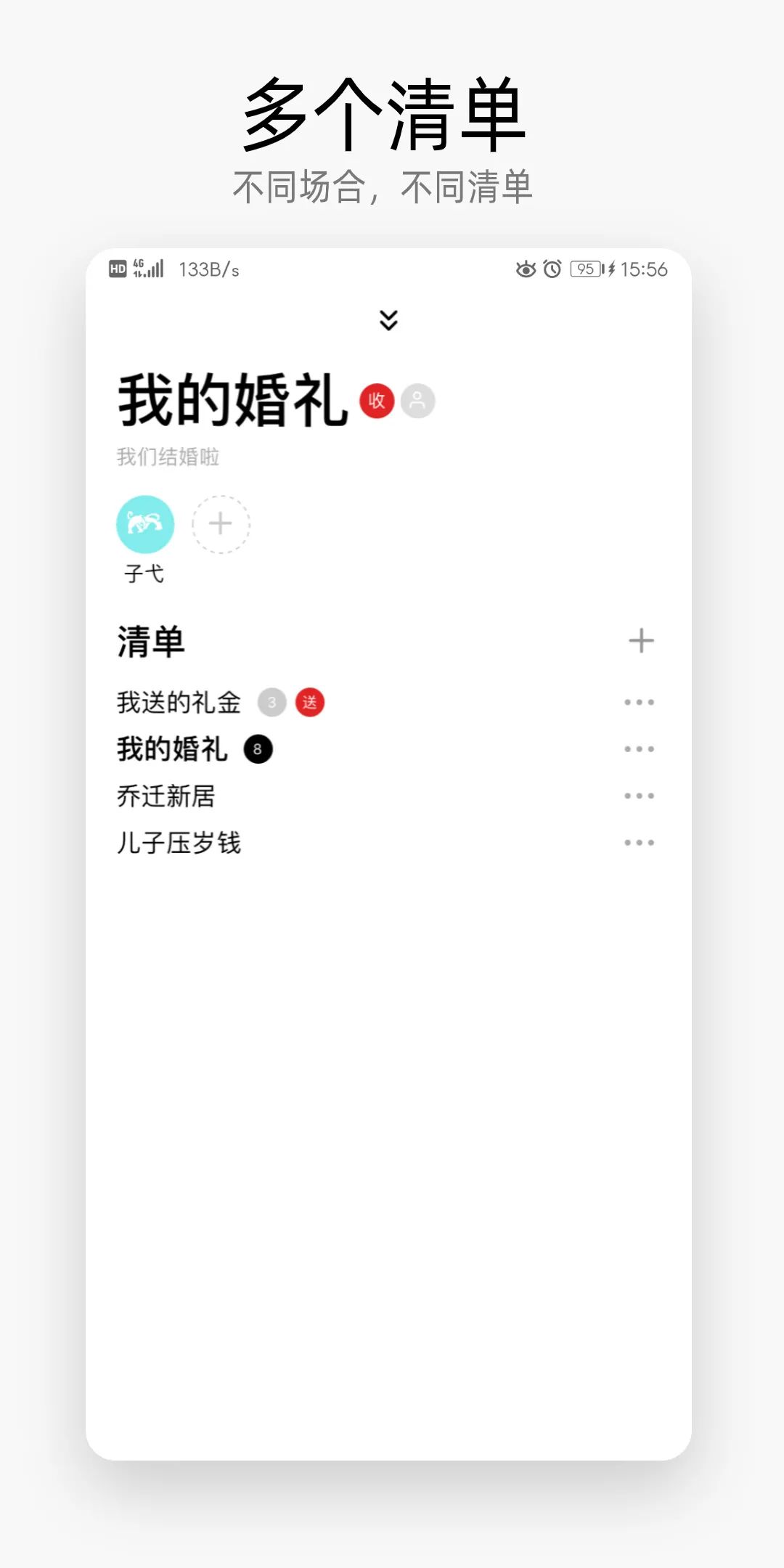
Task: Open the 乔迁新居 list
Action: pos(166,796)
